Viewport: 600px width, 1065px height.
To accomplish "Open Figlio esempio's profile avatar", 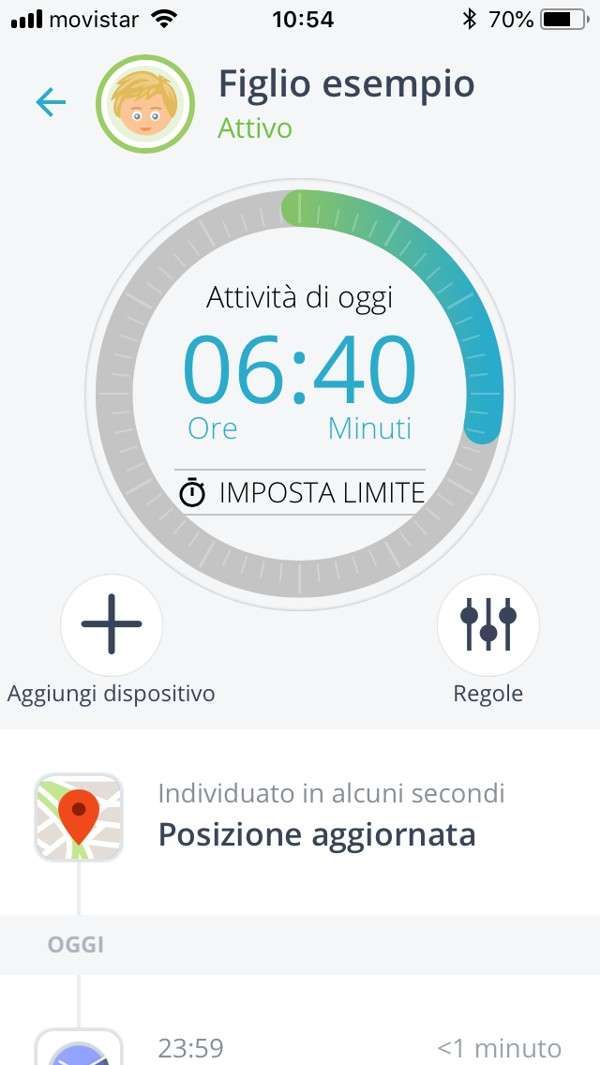I will click(x=145, y=104).
